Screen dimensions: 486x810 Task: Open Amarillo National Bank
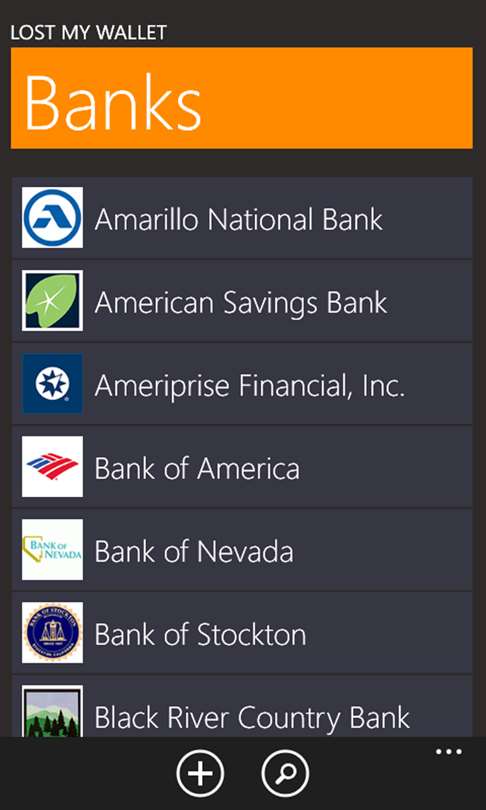[x=242, y=217]
